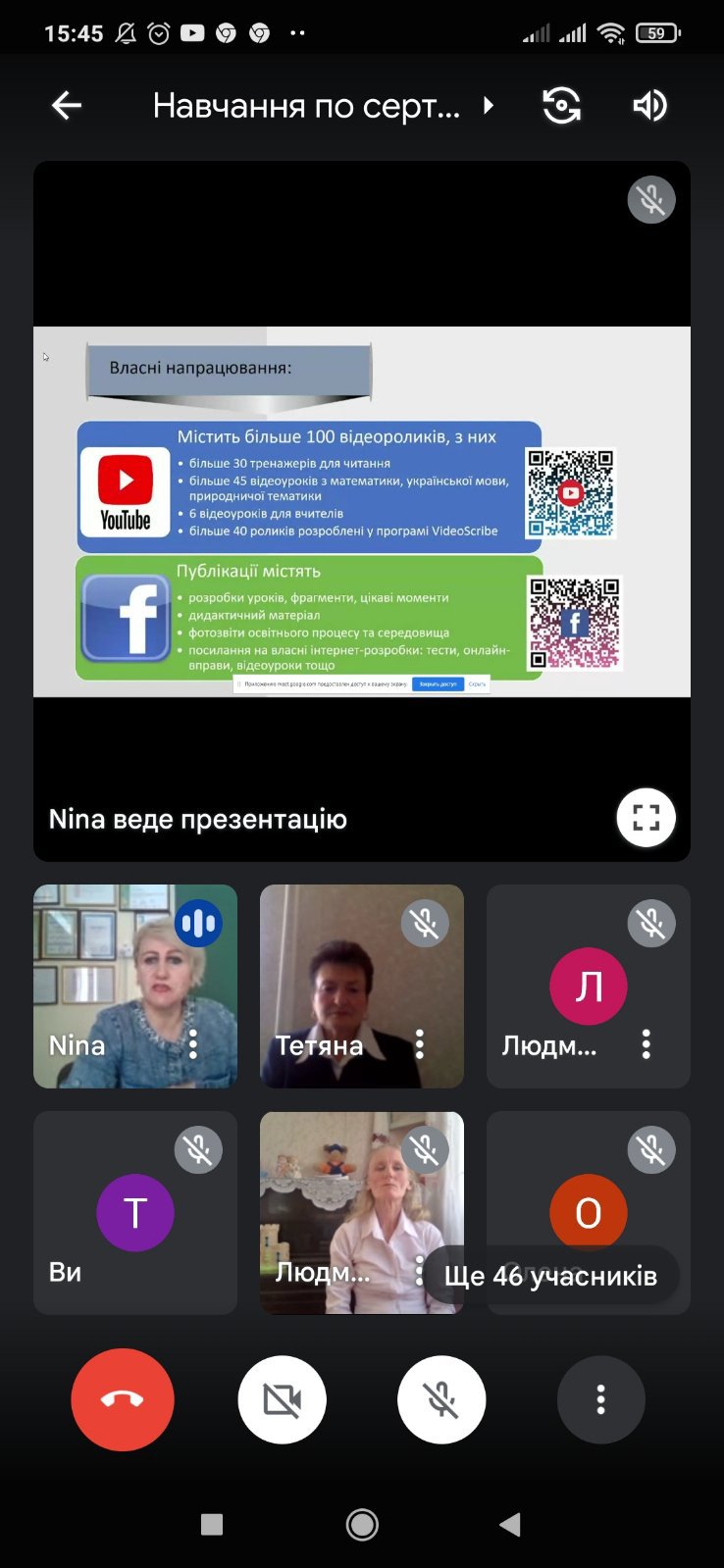
Task: Unmute the microphone
Action: point(441,1399)
